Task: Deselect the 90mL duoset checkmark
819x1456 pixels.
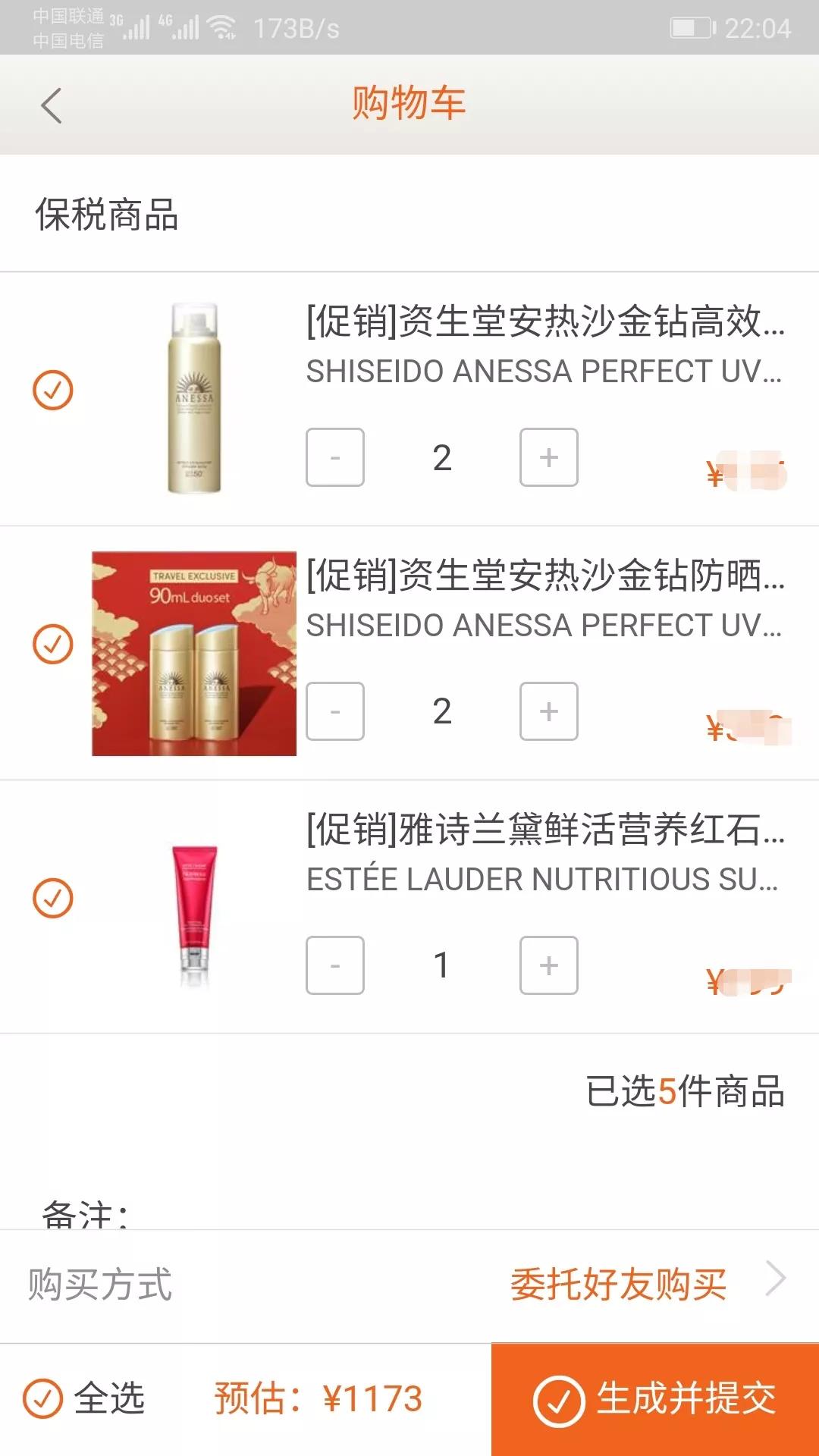Action: click(x=53, y=645)
